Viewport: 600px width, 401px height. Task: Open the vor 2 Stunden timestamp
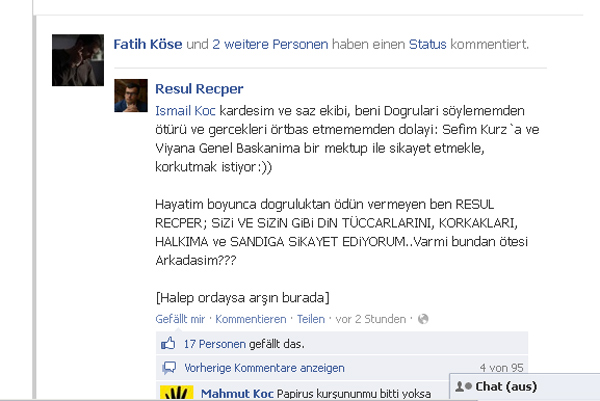coord(371,319)
